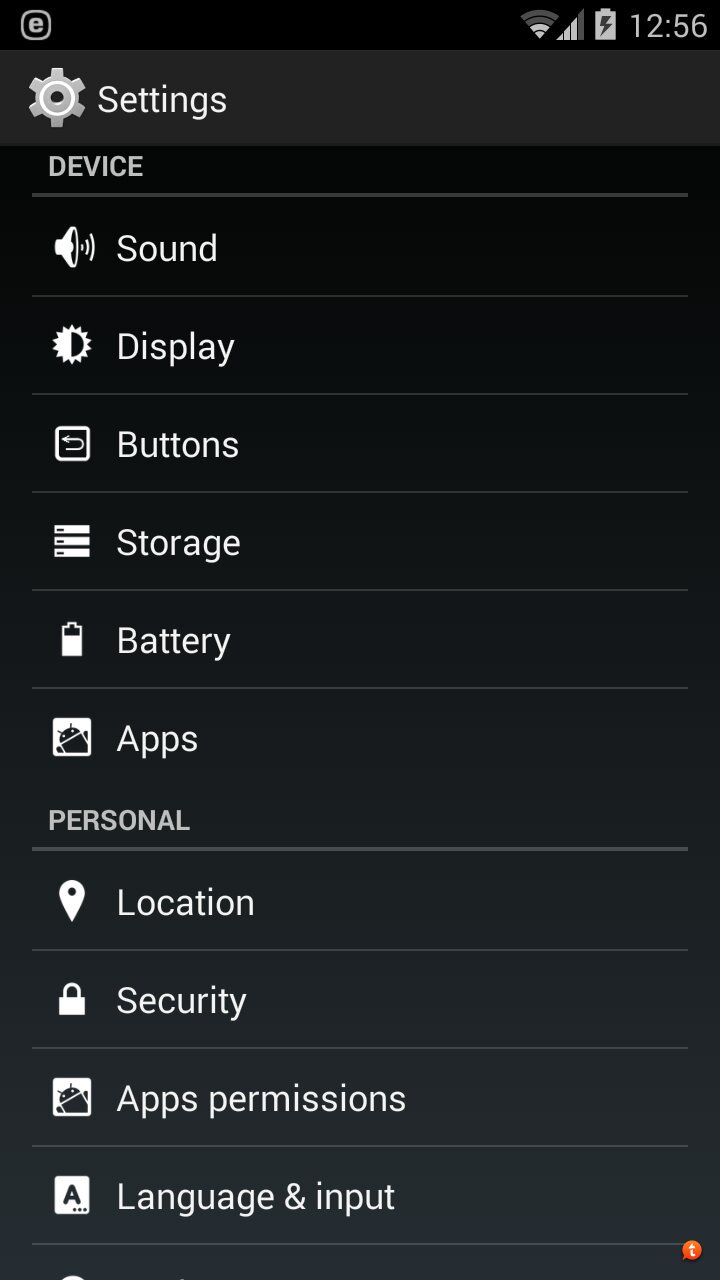This screenshot has height=1280, width=720.
Task: Open Language & input settings
Action: 360,1196
